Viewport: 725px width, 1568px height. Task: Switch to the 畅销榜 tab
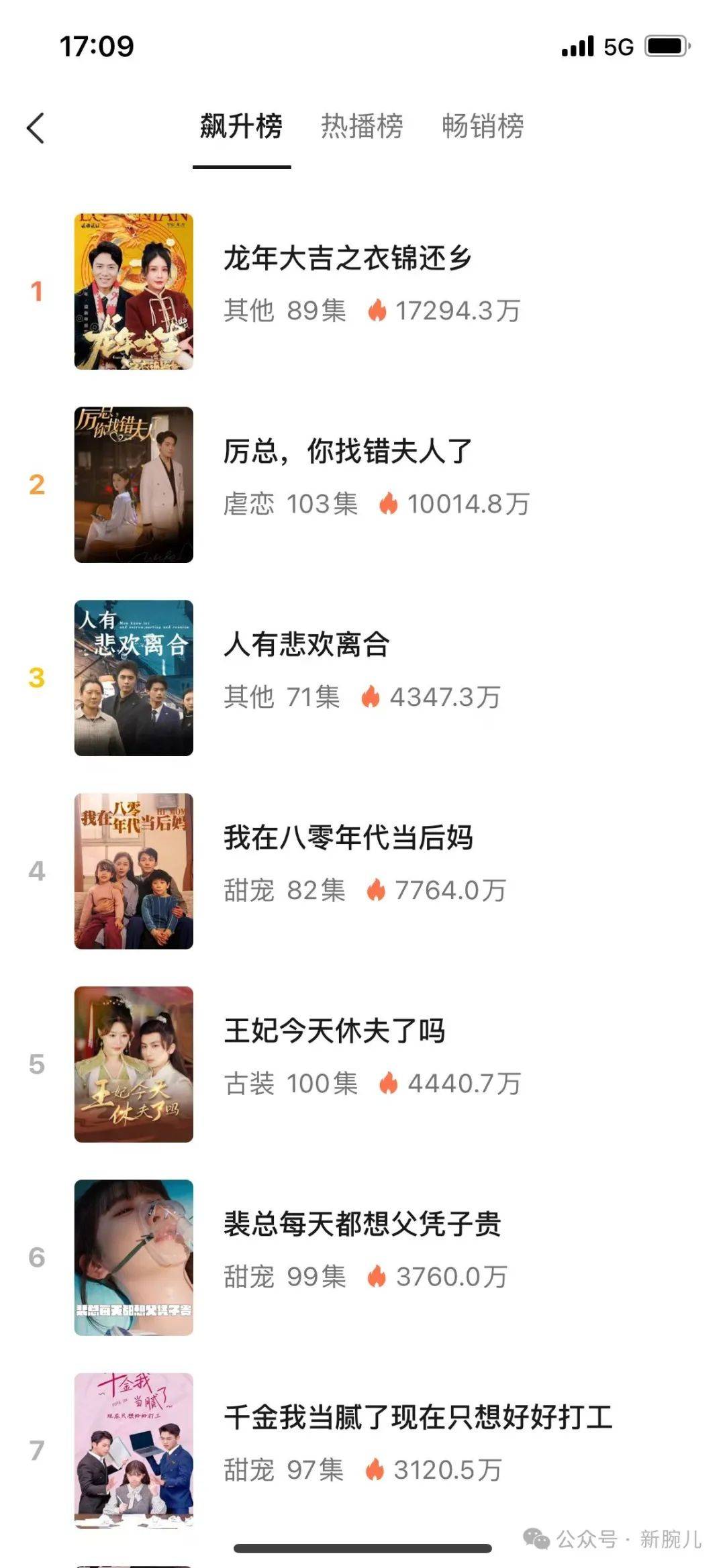(x=483, y=126)
